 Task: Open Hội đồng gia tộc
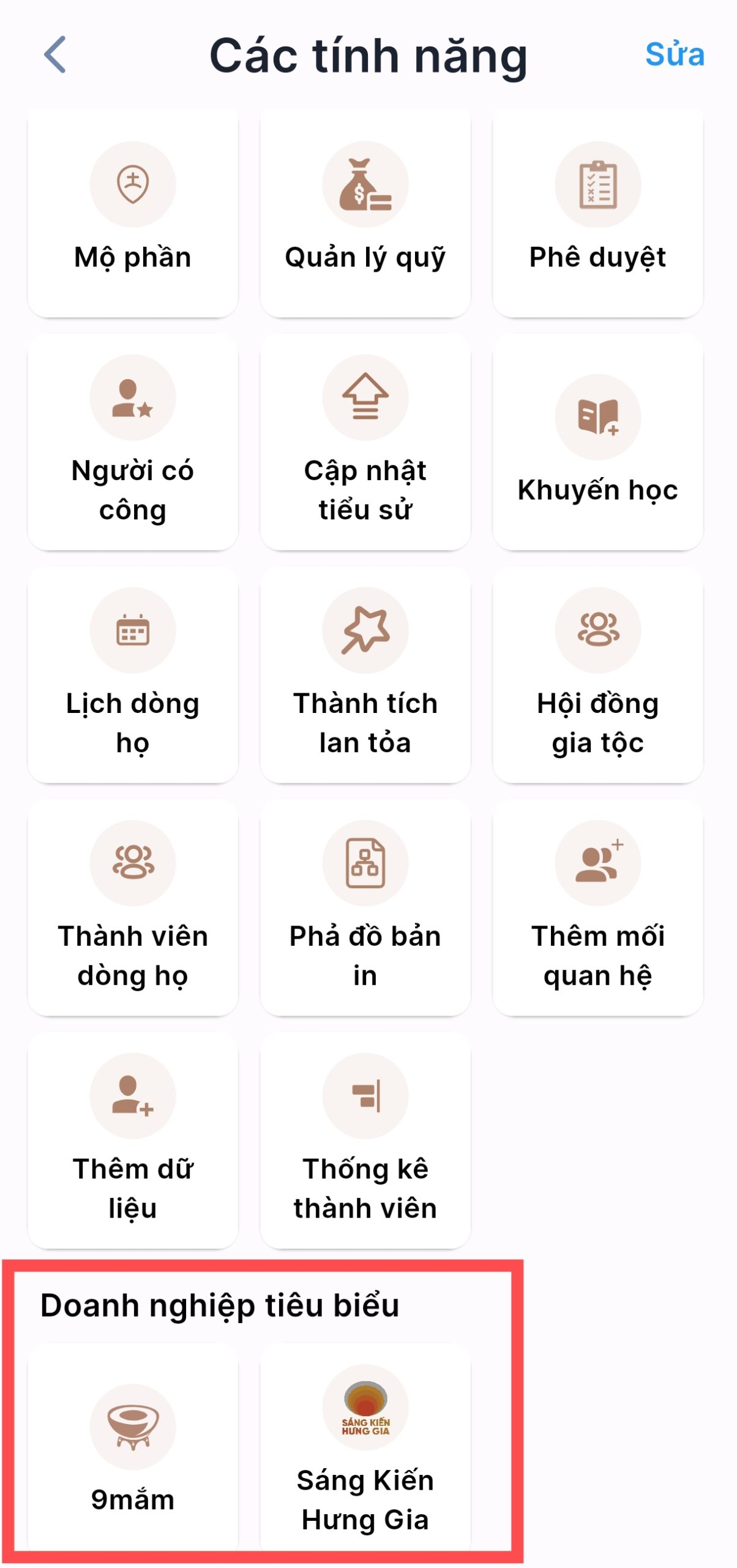598,674
